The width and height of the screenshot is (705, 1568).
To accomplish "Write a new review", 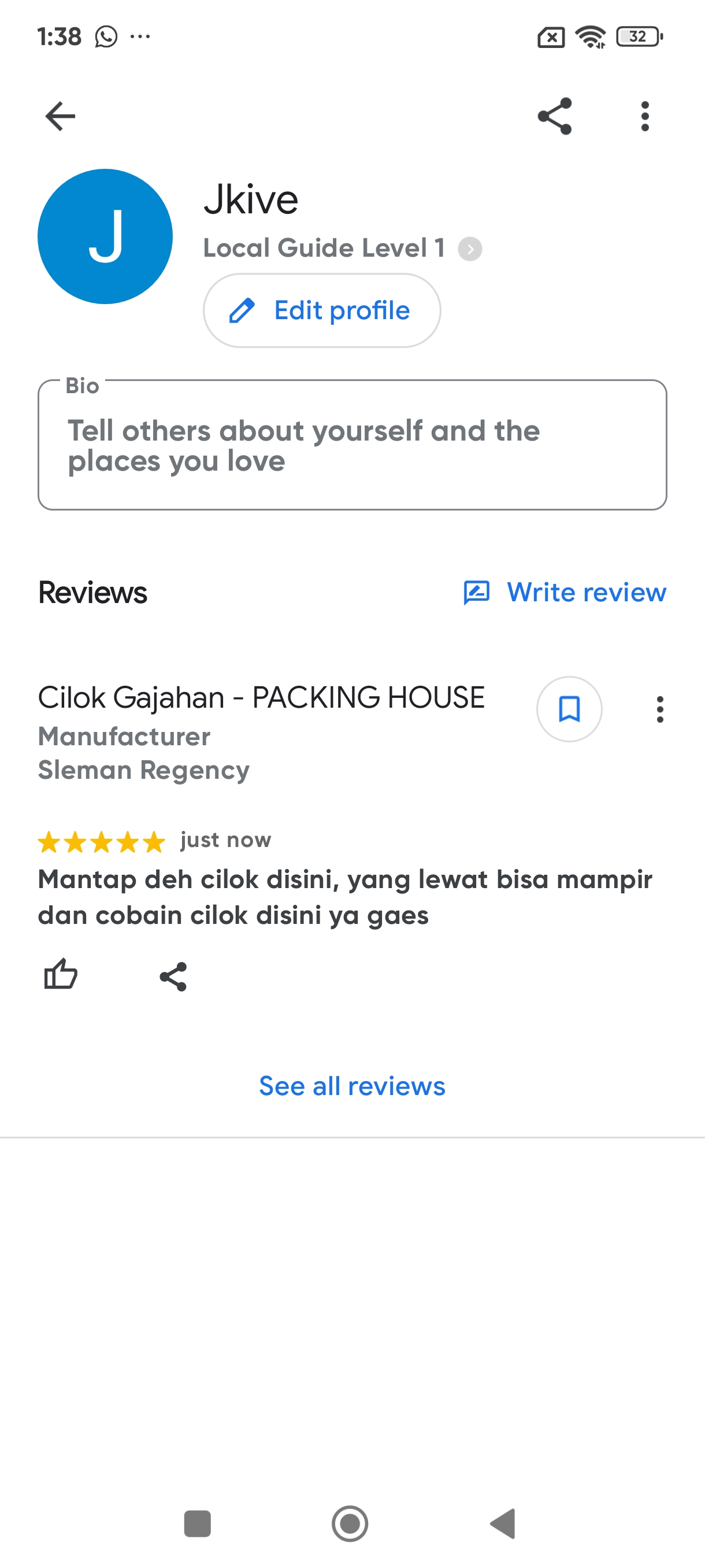I will 565,592.
